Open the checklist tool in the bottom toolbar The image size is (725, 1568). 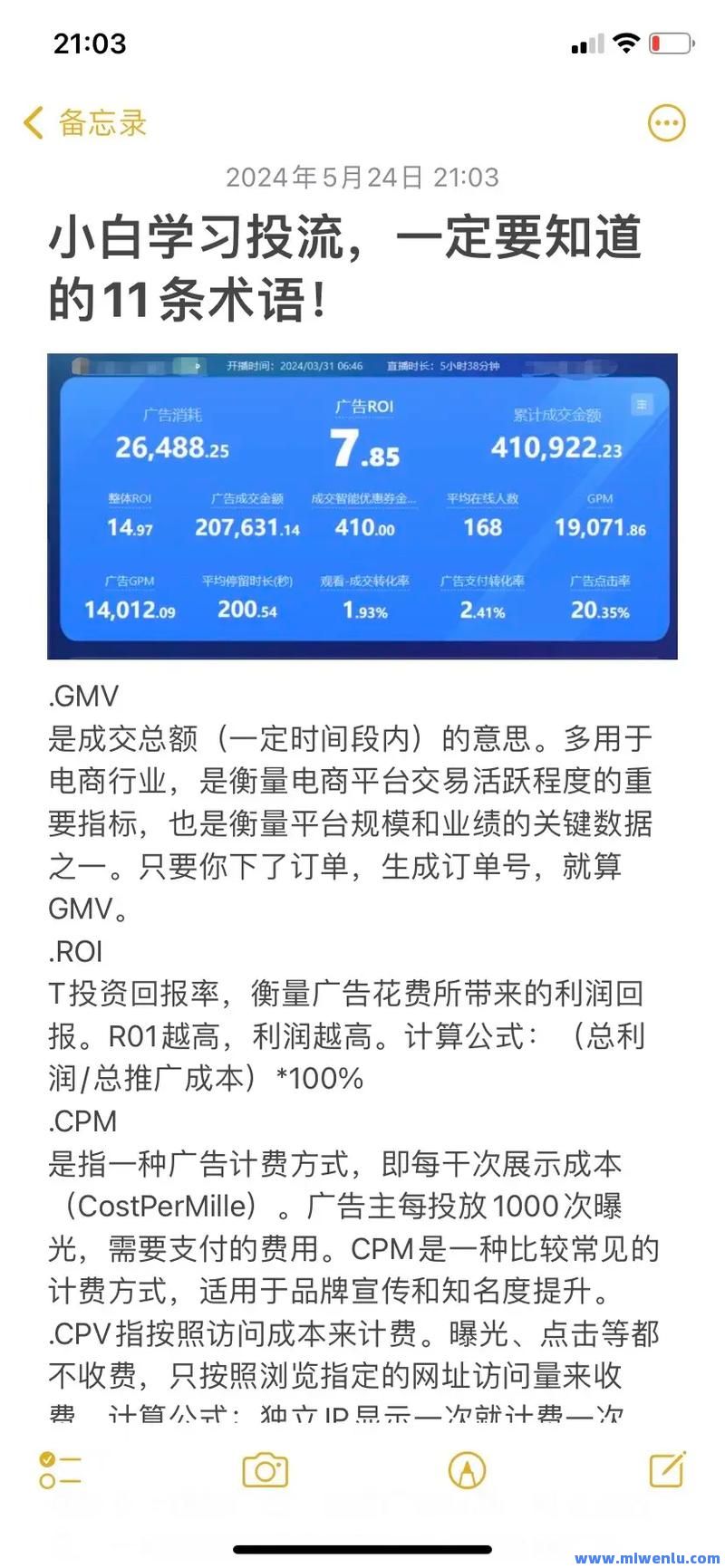(x=60, y=1471)
